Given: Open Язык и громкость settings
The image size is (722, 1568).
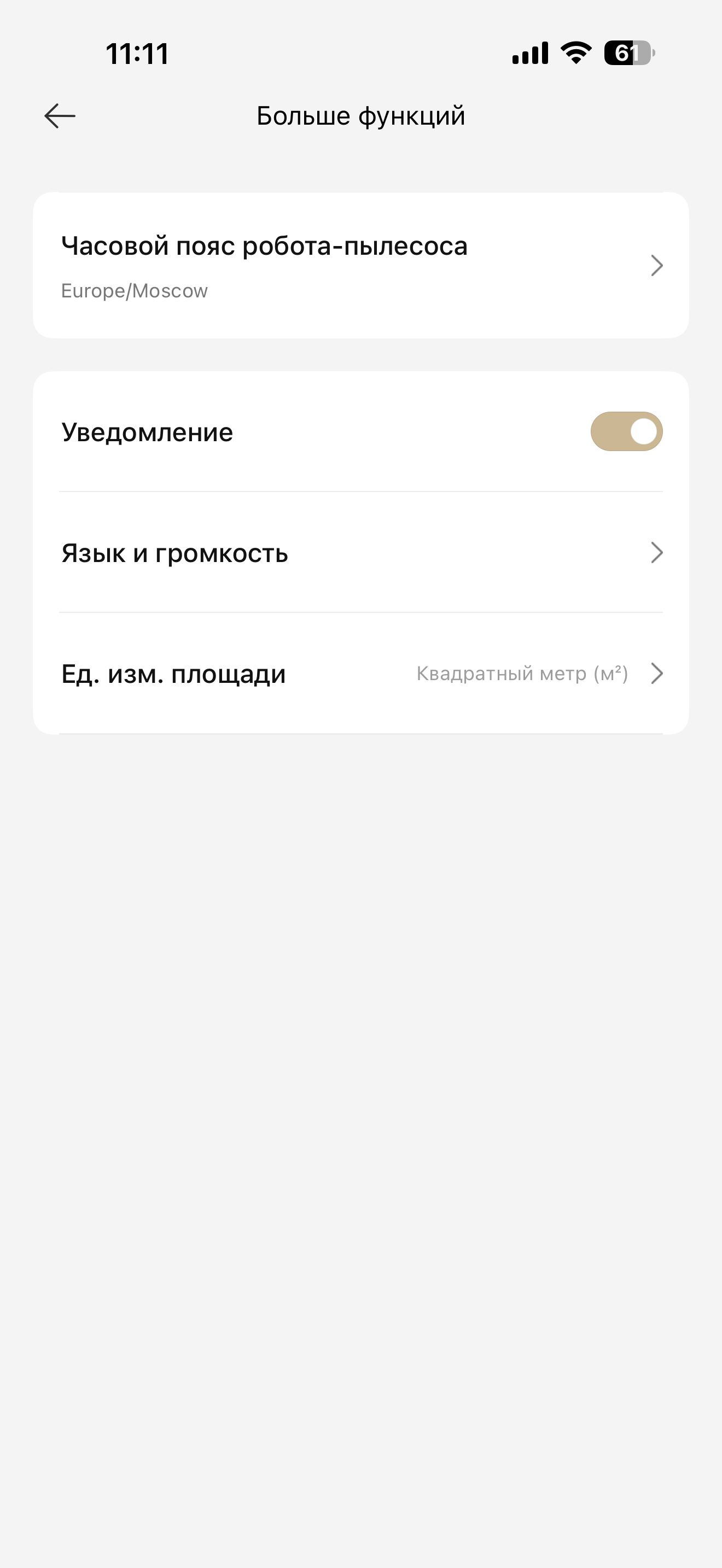Looking at the screenshot, I should tap(360, 553).
